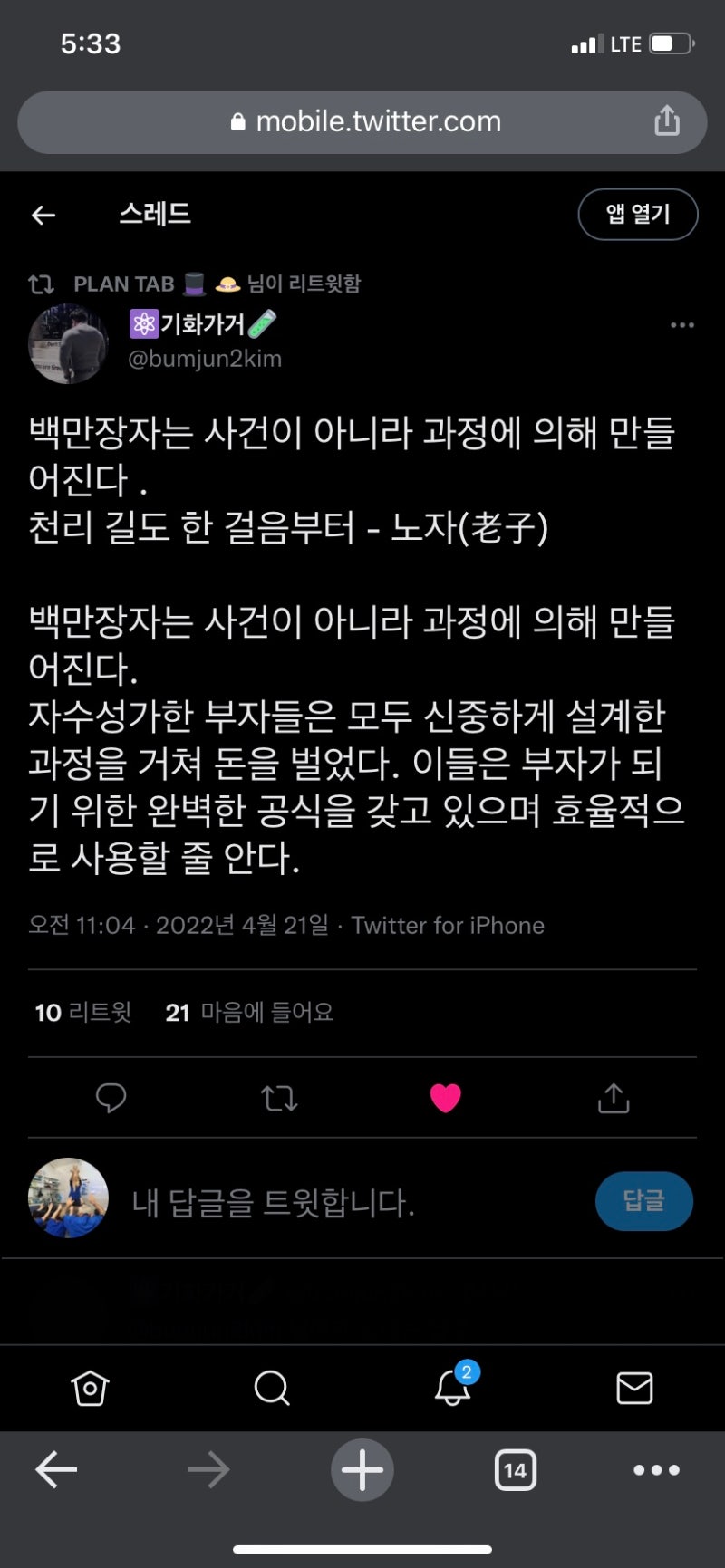Unlike the tweet with the pink heart
Viewport: 725px width, 1568px height.
pyautogui.click(x=445, y=1098)
